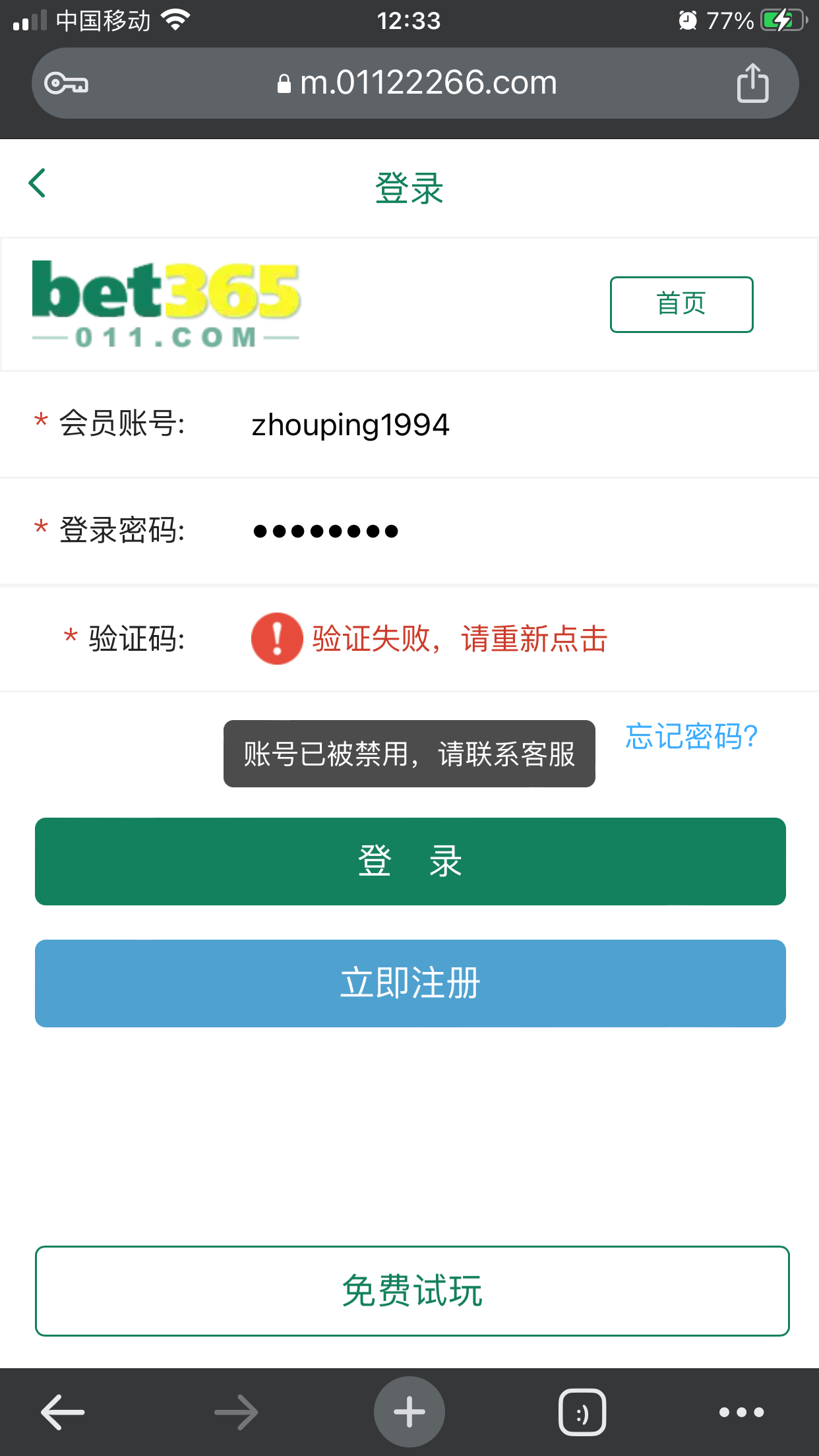Share this page from the address bar
Screen dimensions: 819x1456
tap(752, 83)
